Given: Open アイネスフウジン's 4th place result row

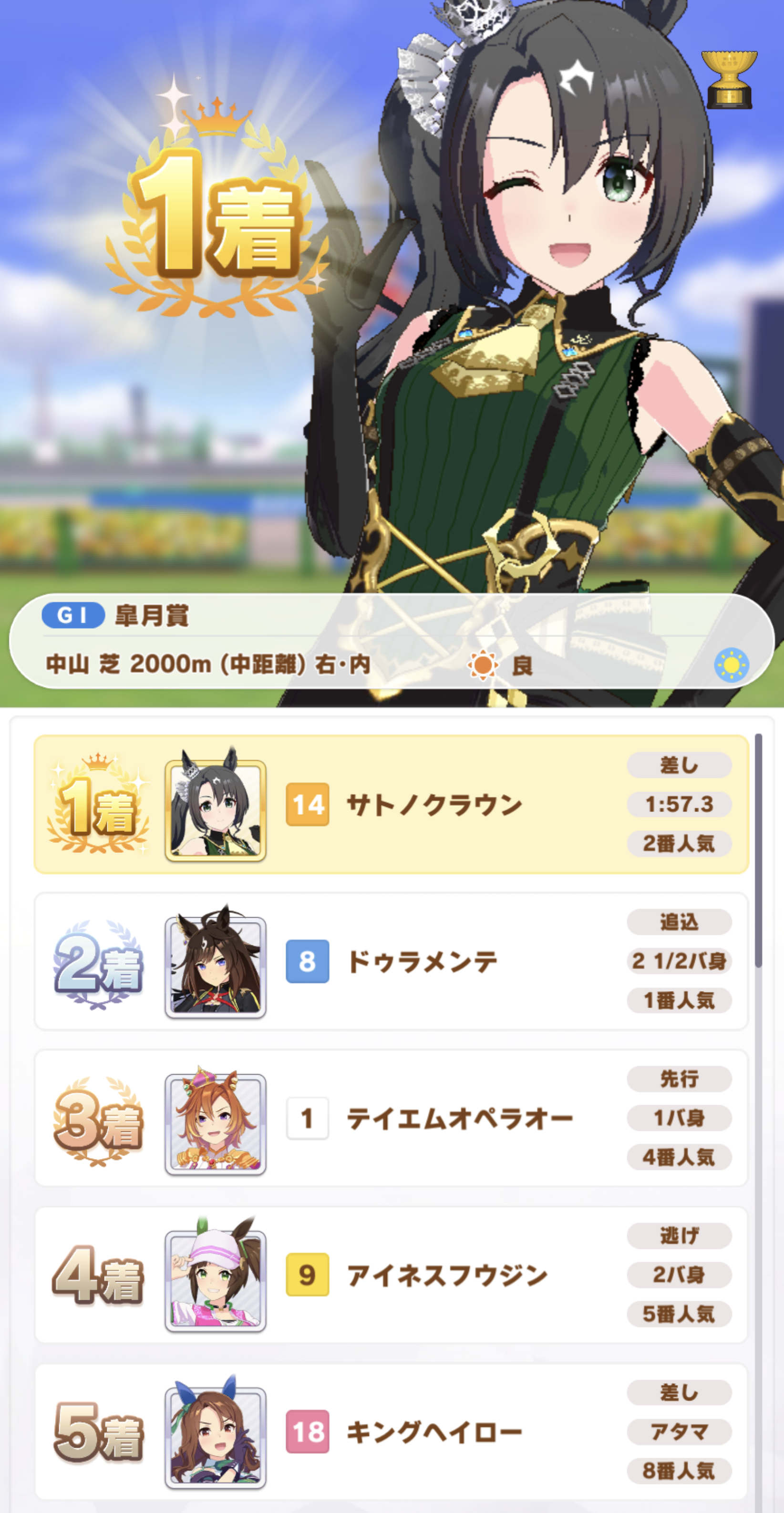Looking at the screenshot, I should tap(391, 1275).
